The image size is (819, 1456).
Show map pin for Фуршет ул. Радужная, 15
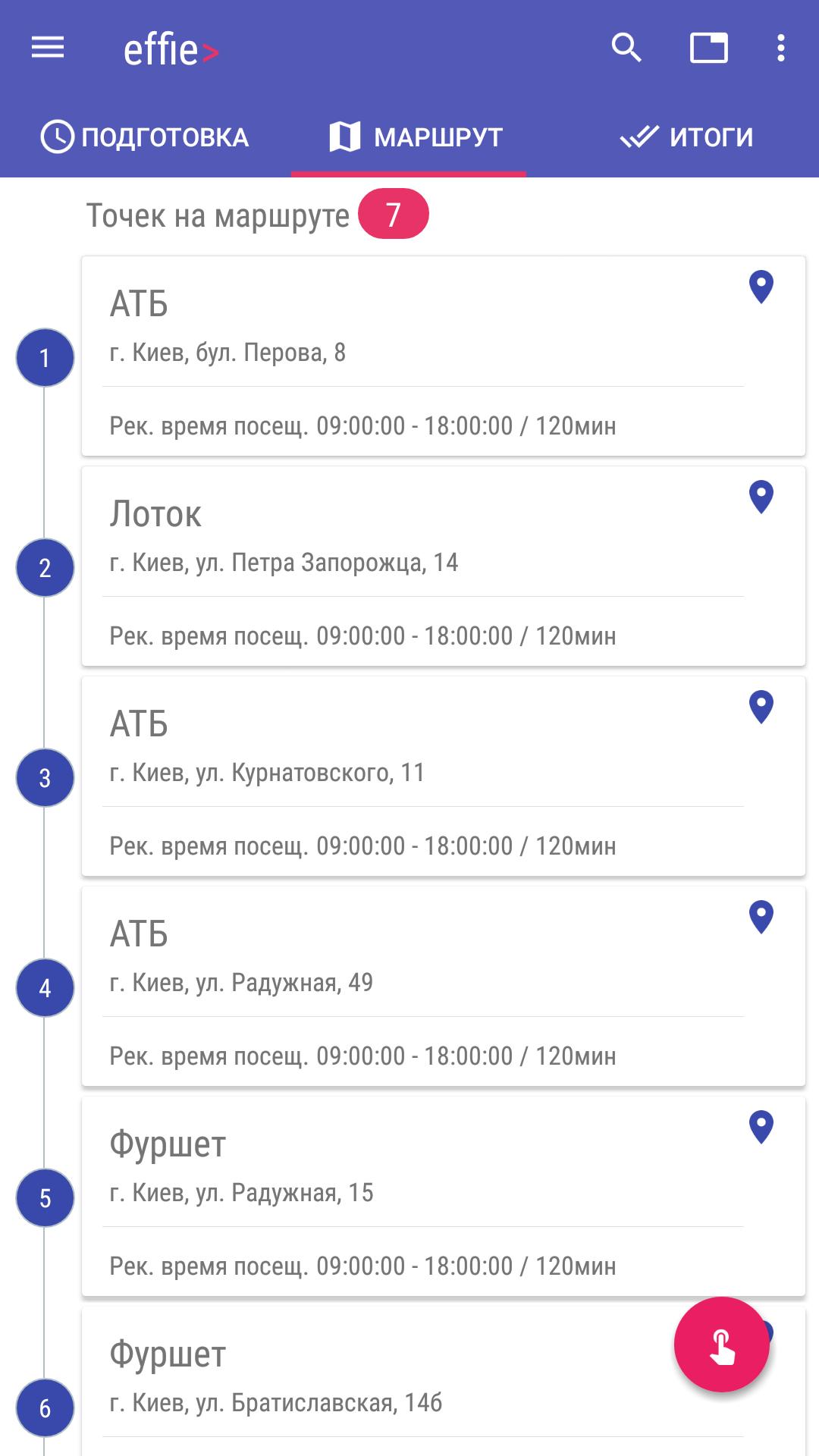coord(761,1128)
